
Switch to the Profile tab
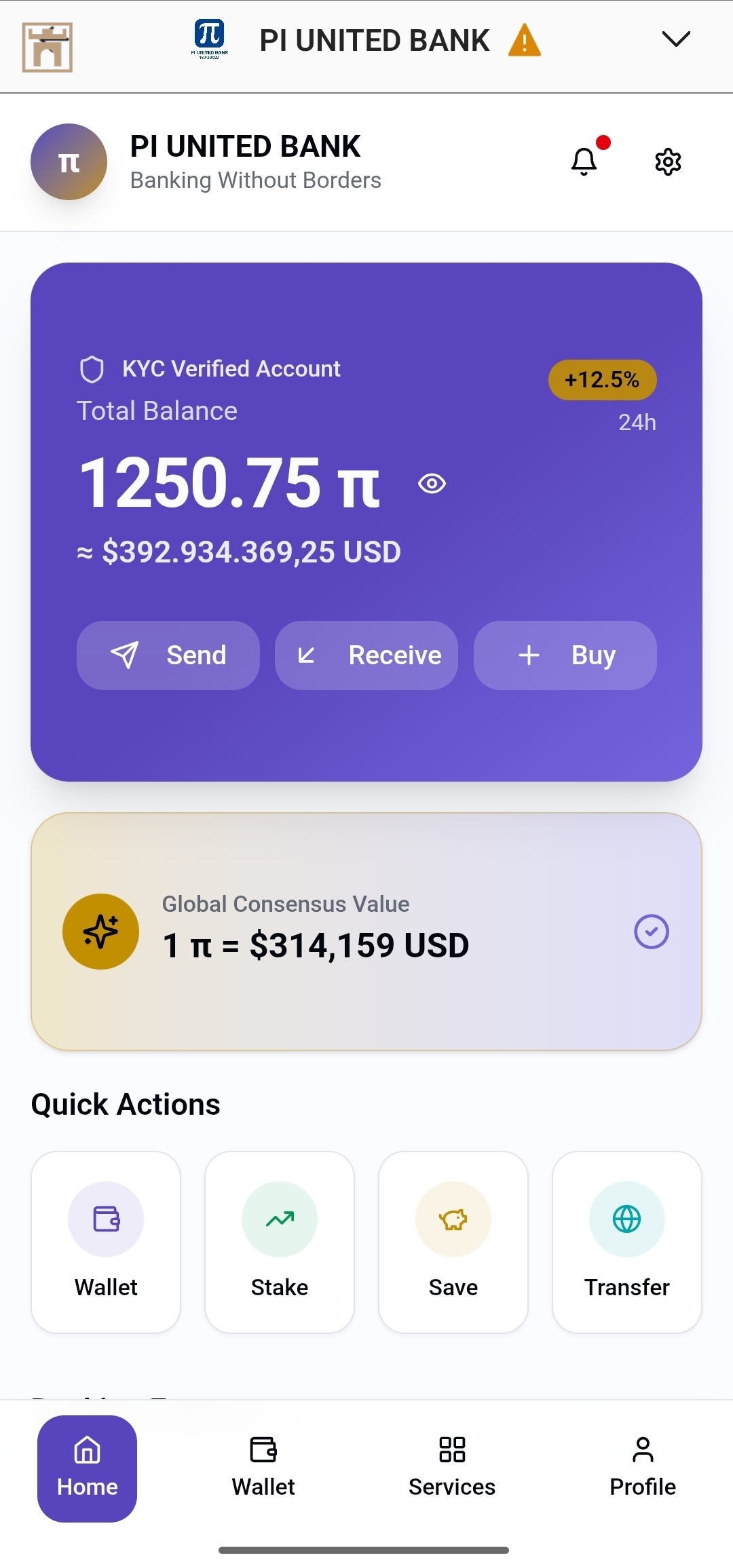[x=642, y=1468]
